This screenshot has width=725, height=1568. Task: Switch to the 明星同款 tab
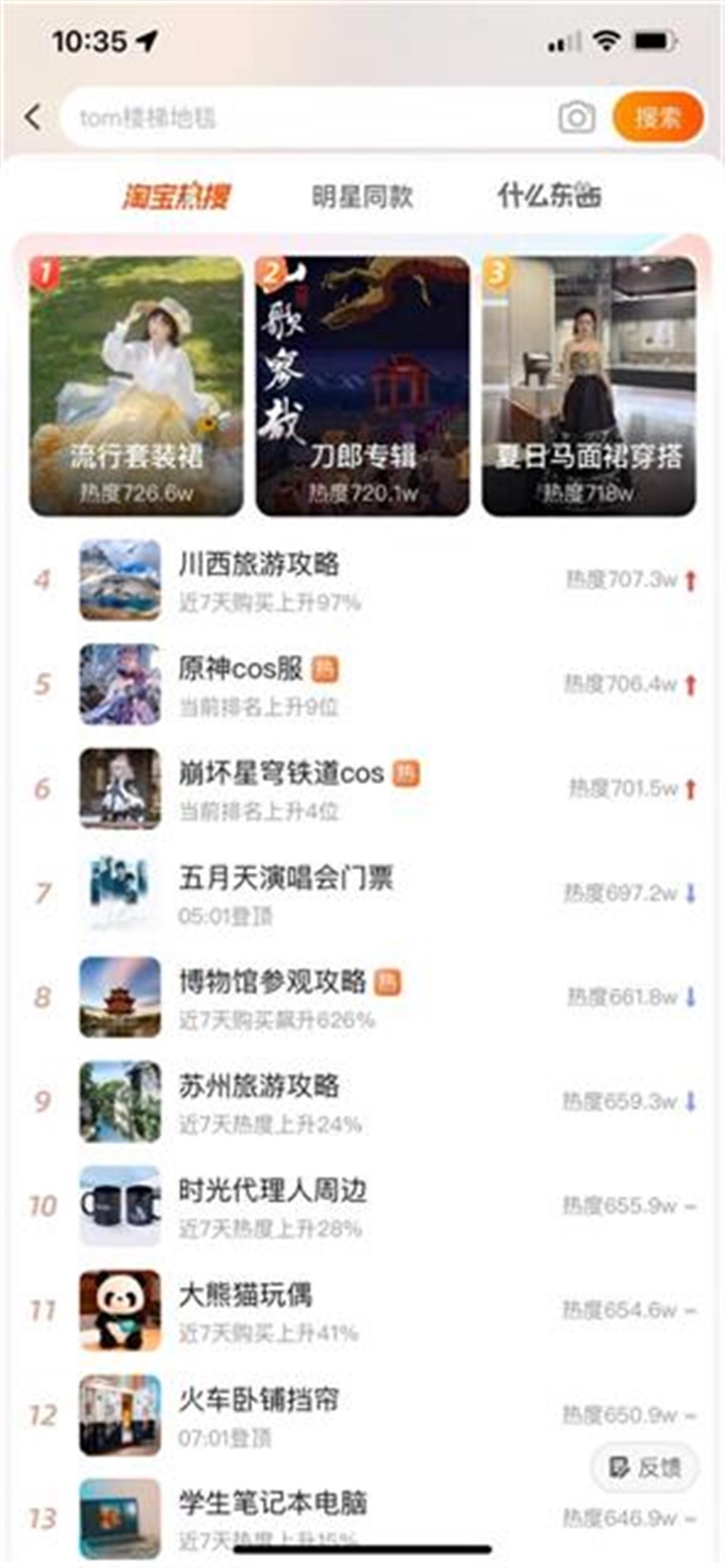[362, 196]
